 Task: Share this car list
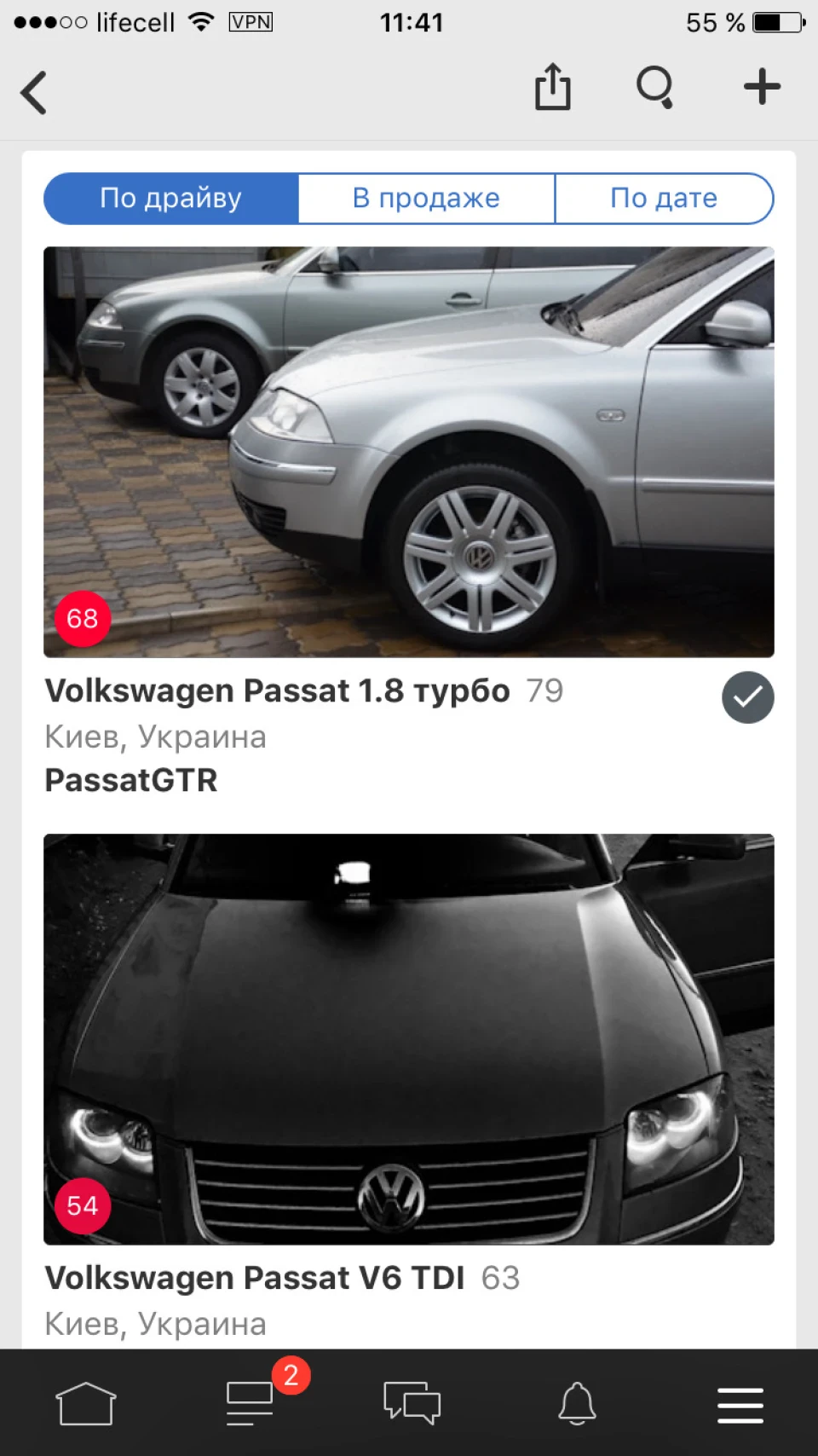coord(552,87)
